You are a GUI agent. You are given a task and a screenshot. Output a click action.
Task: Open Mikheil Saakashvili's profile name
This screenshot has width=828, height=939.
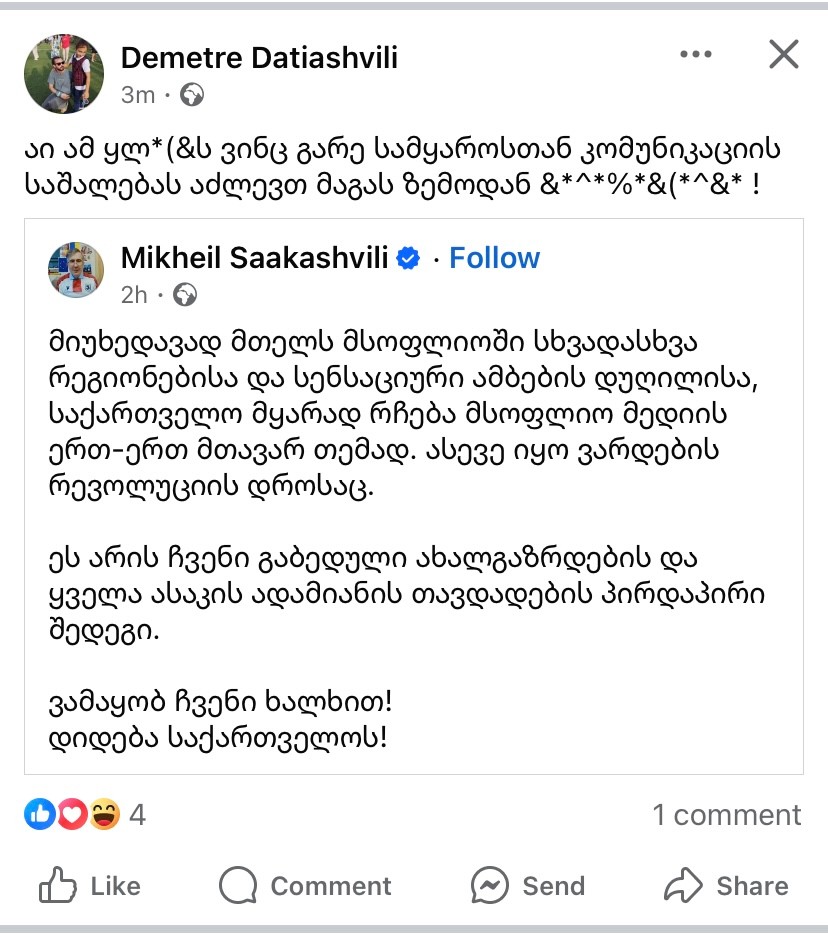point(255,258)
